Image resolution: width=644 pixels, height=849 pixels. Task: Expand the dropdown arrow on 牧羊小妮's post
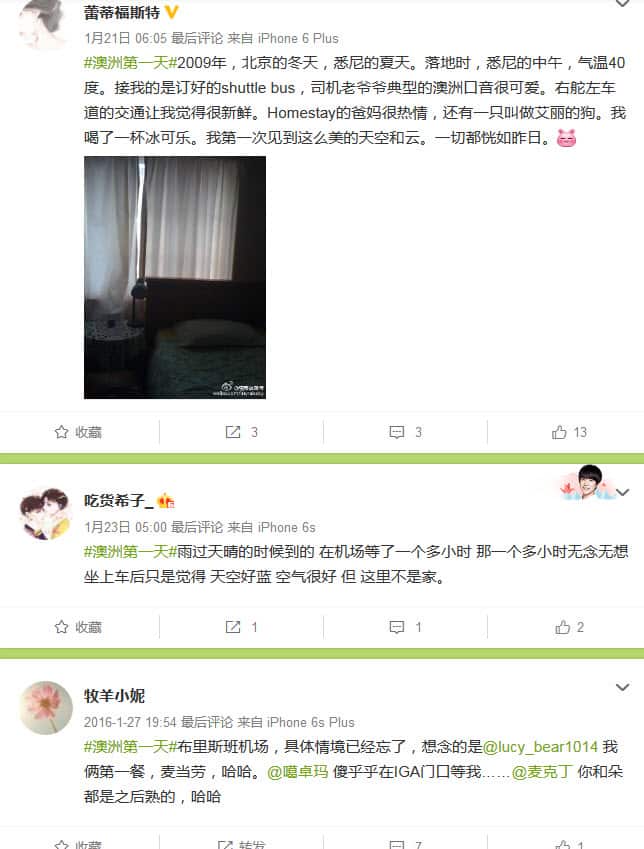pyautogui.click(x=622, y=688)
